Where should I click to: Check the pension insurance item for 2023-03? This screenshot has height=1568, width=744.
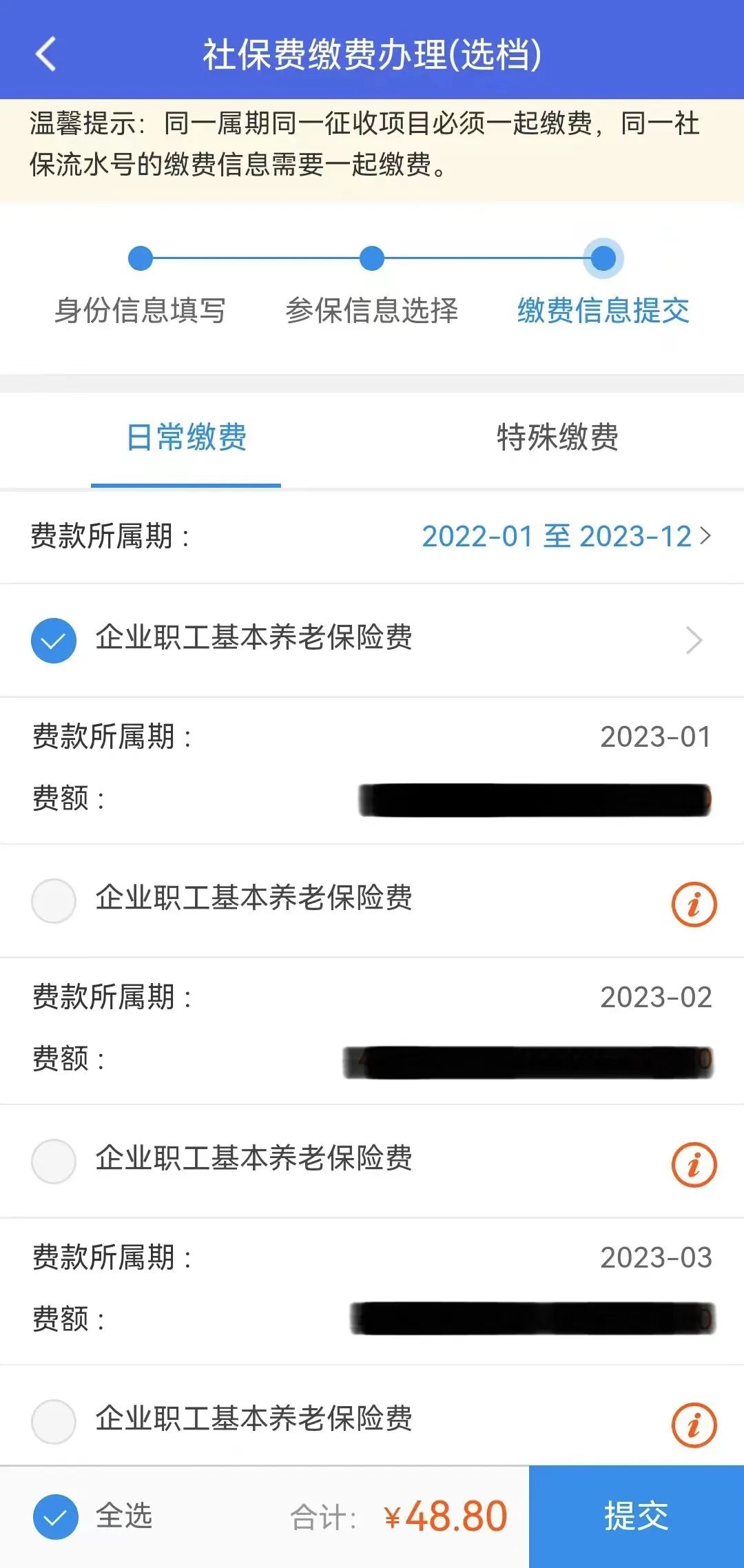[x=54, y=1161]
